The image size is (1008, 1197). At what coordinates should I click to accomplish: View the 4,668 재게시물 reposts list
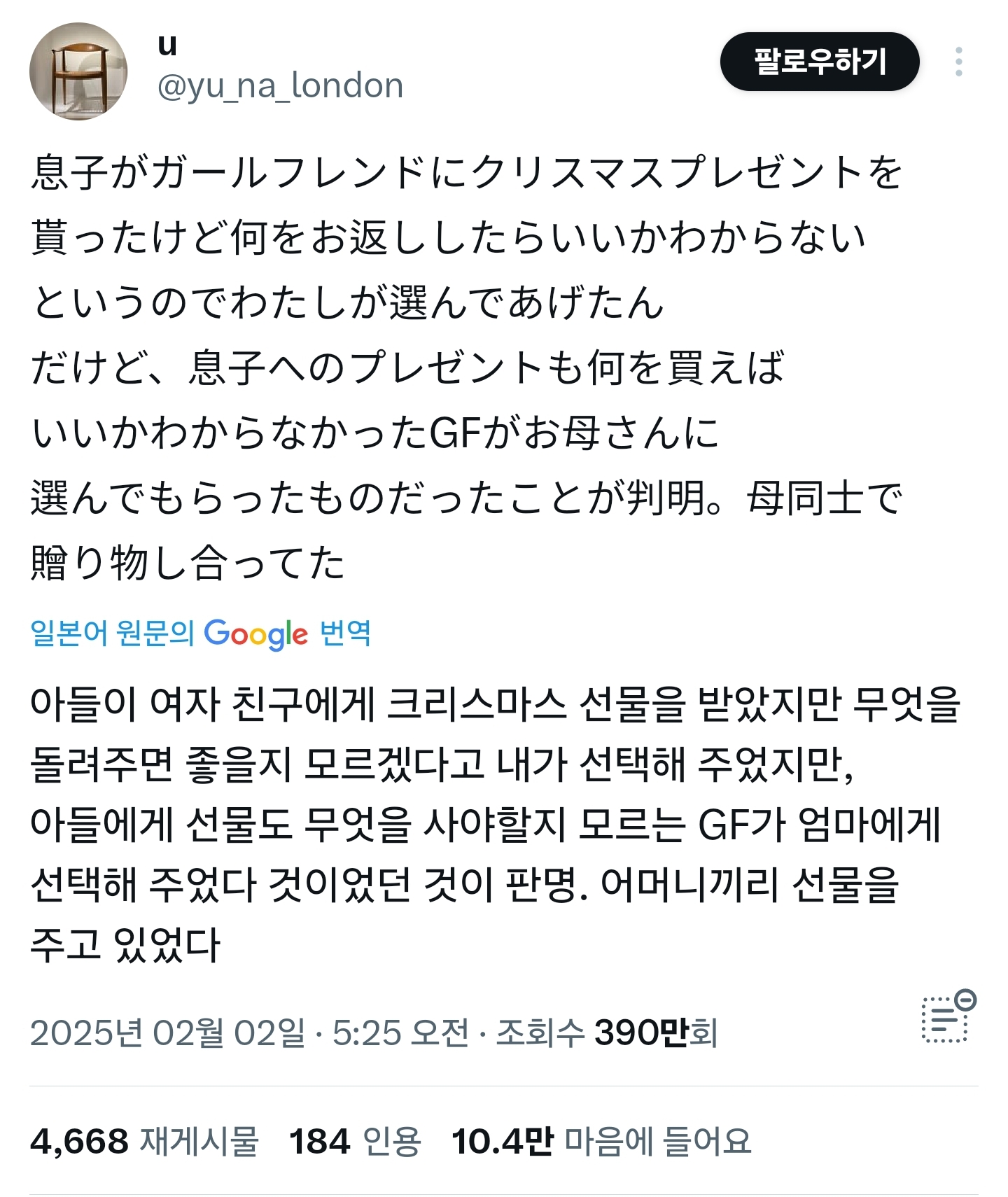(x=144, y=1141)
